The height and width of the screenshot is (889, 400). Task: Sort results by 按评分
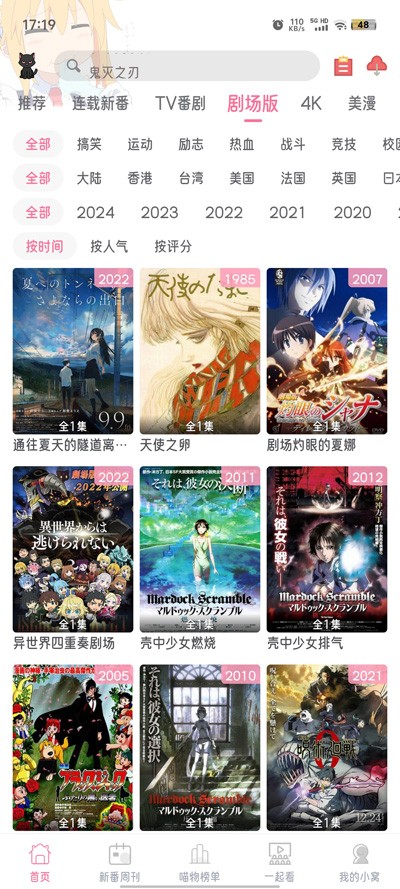pos(173,246)
